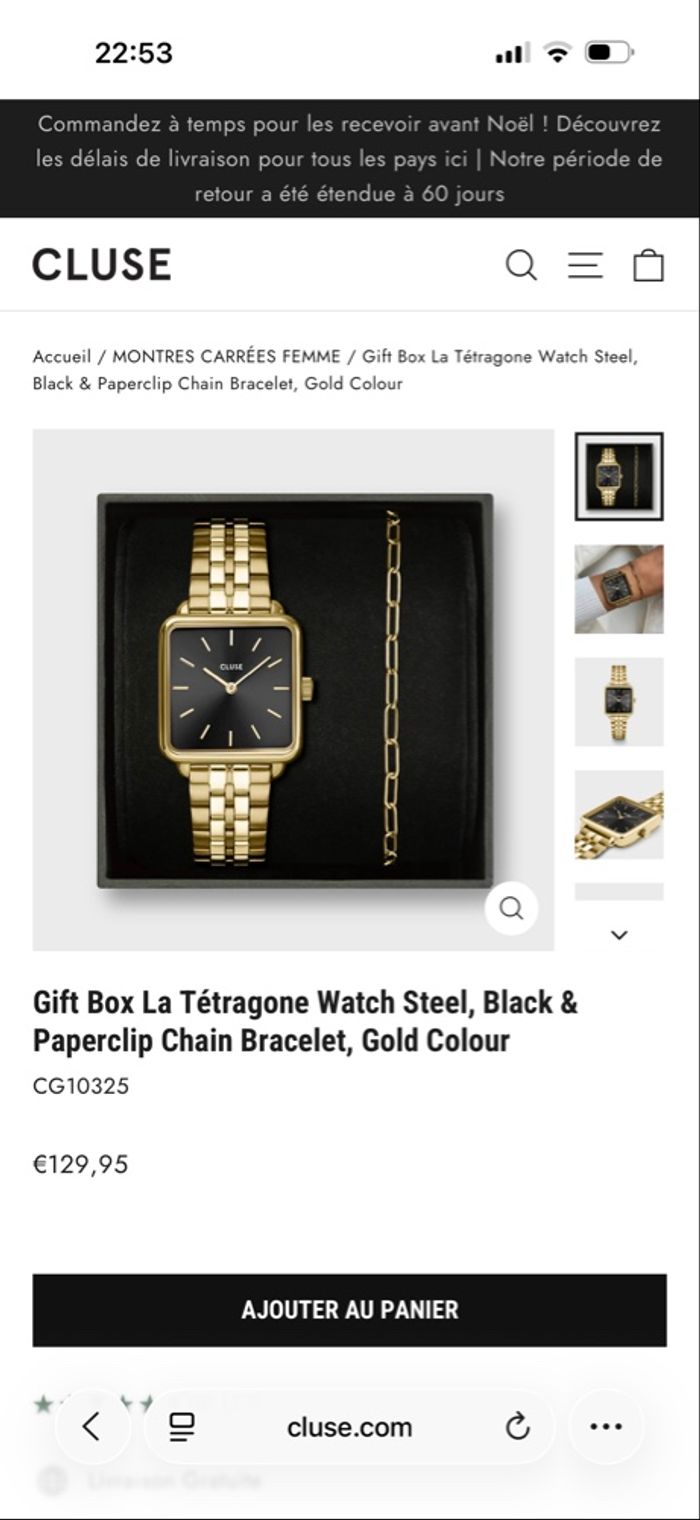Open the browser's three-dot menu

[606, 1427]
